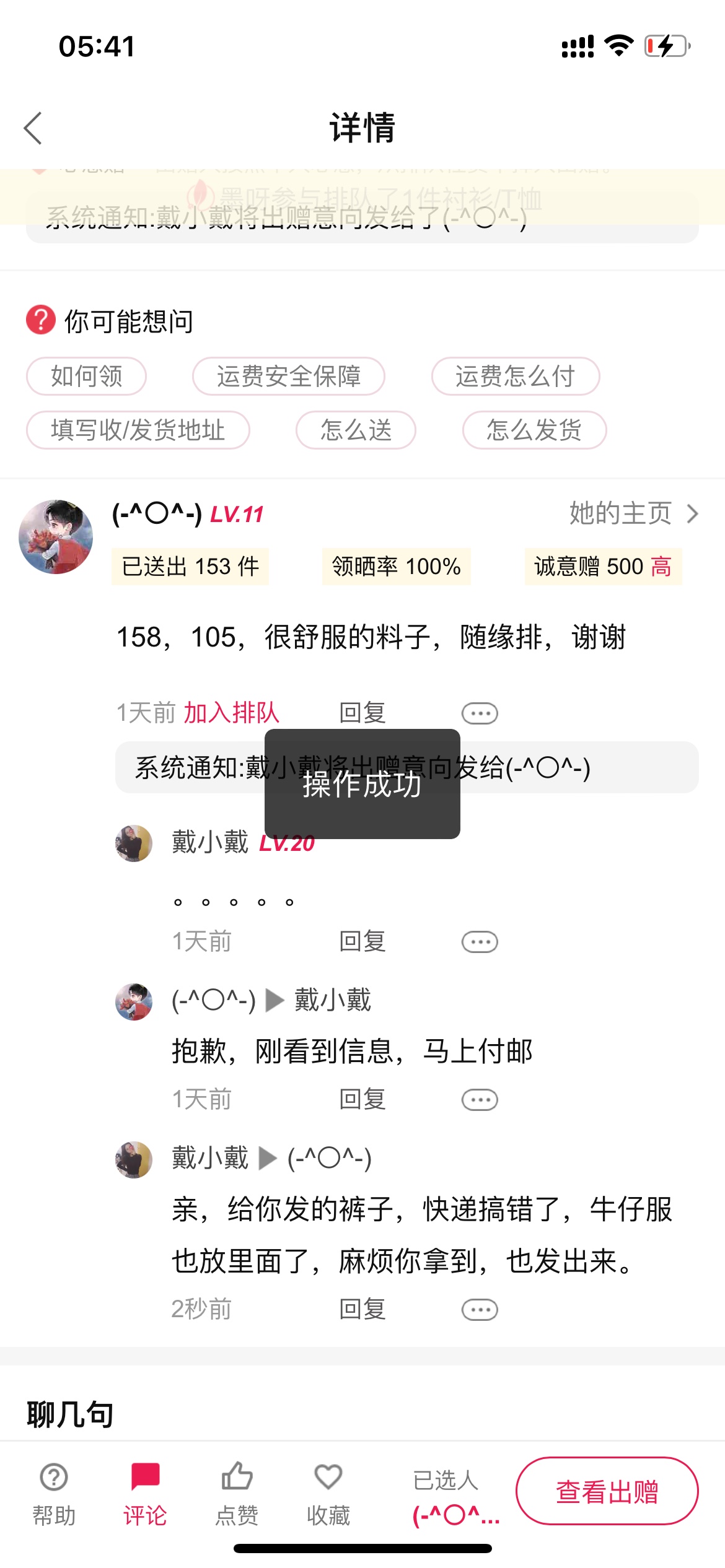
Task: Reply to 戴小戴's dots comment
Action: click(362, 941)
